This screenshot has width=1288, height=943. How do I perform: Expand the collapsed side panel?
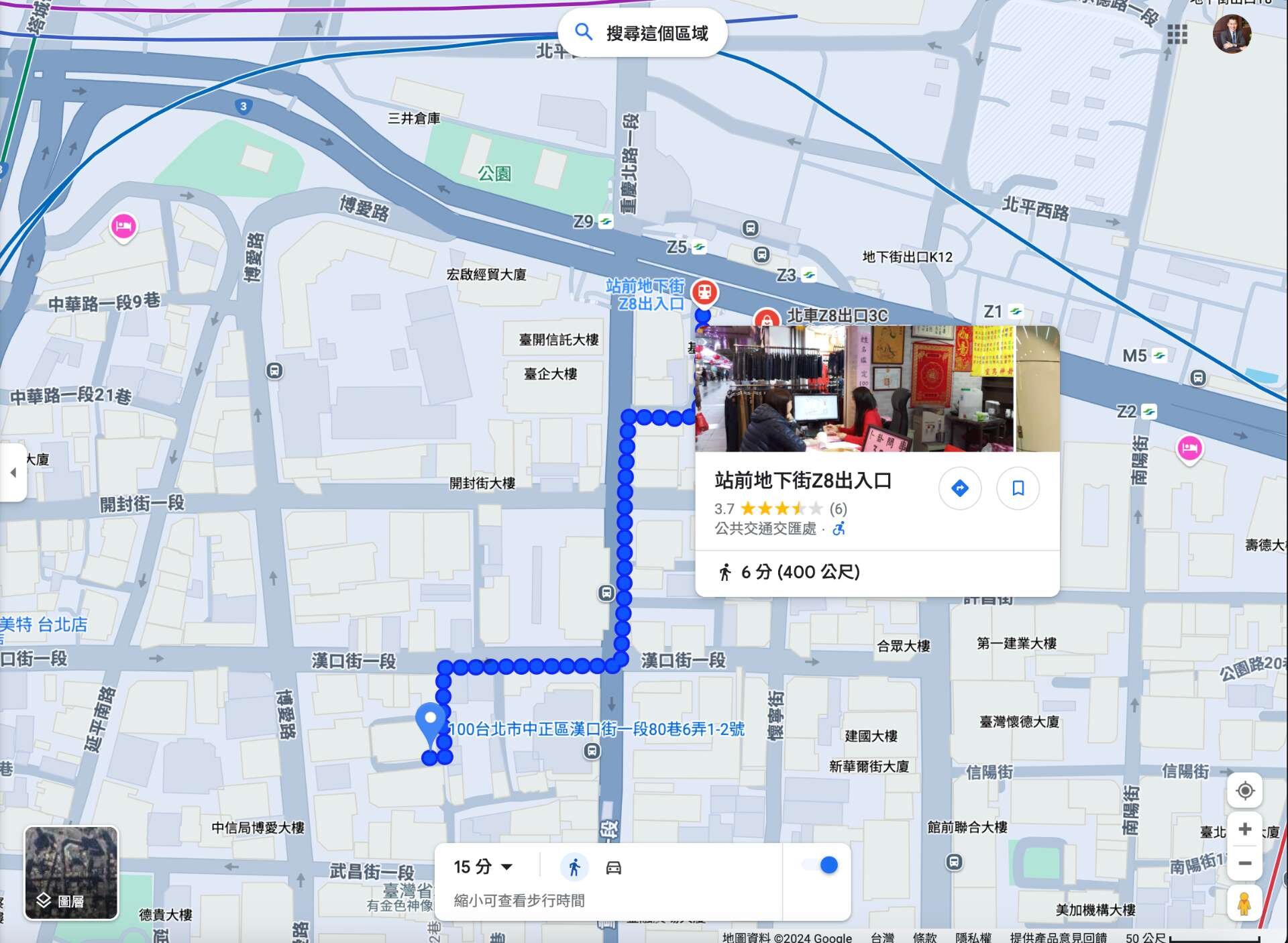(13, 472)
